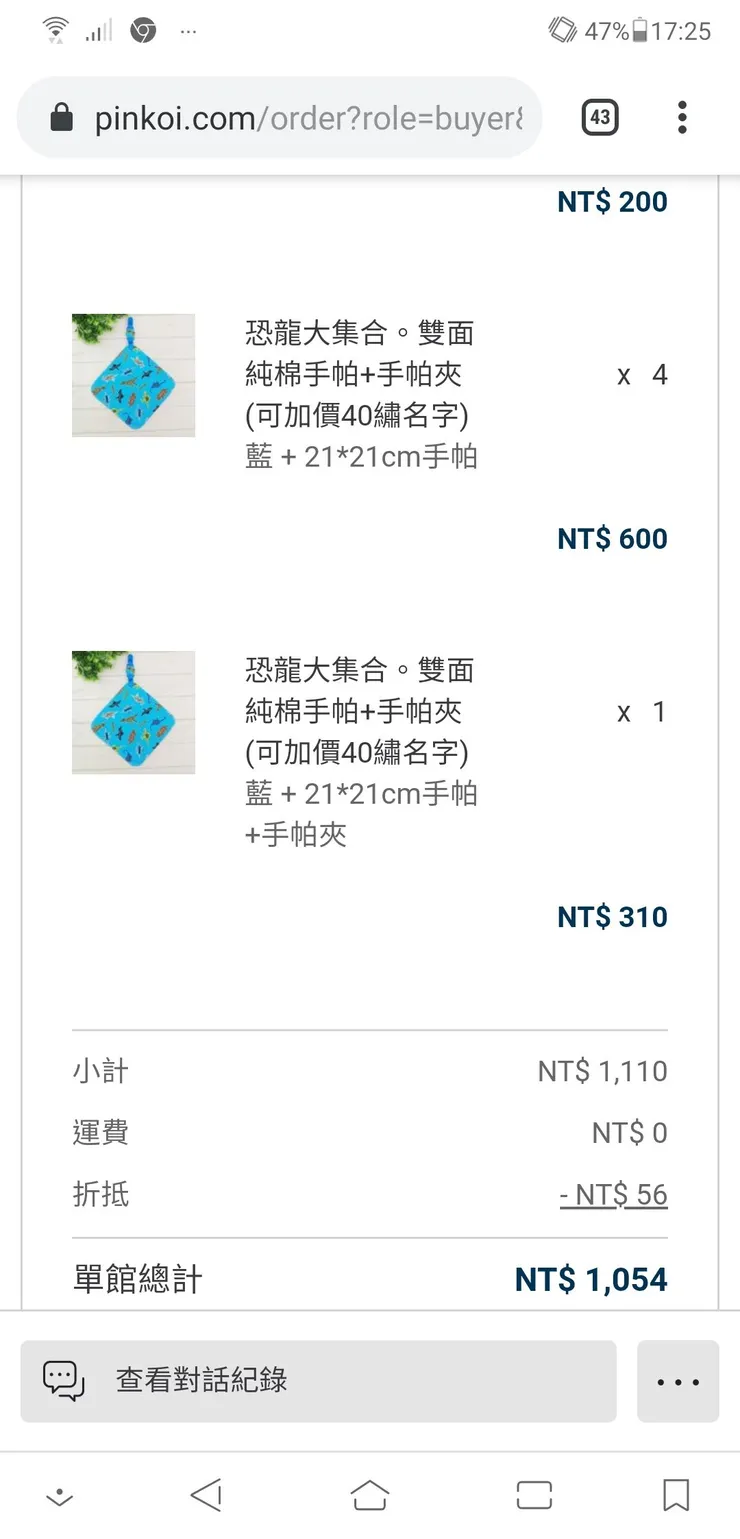Open the chat icon beside 查看對話紀錄

click(63, 1380)
